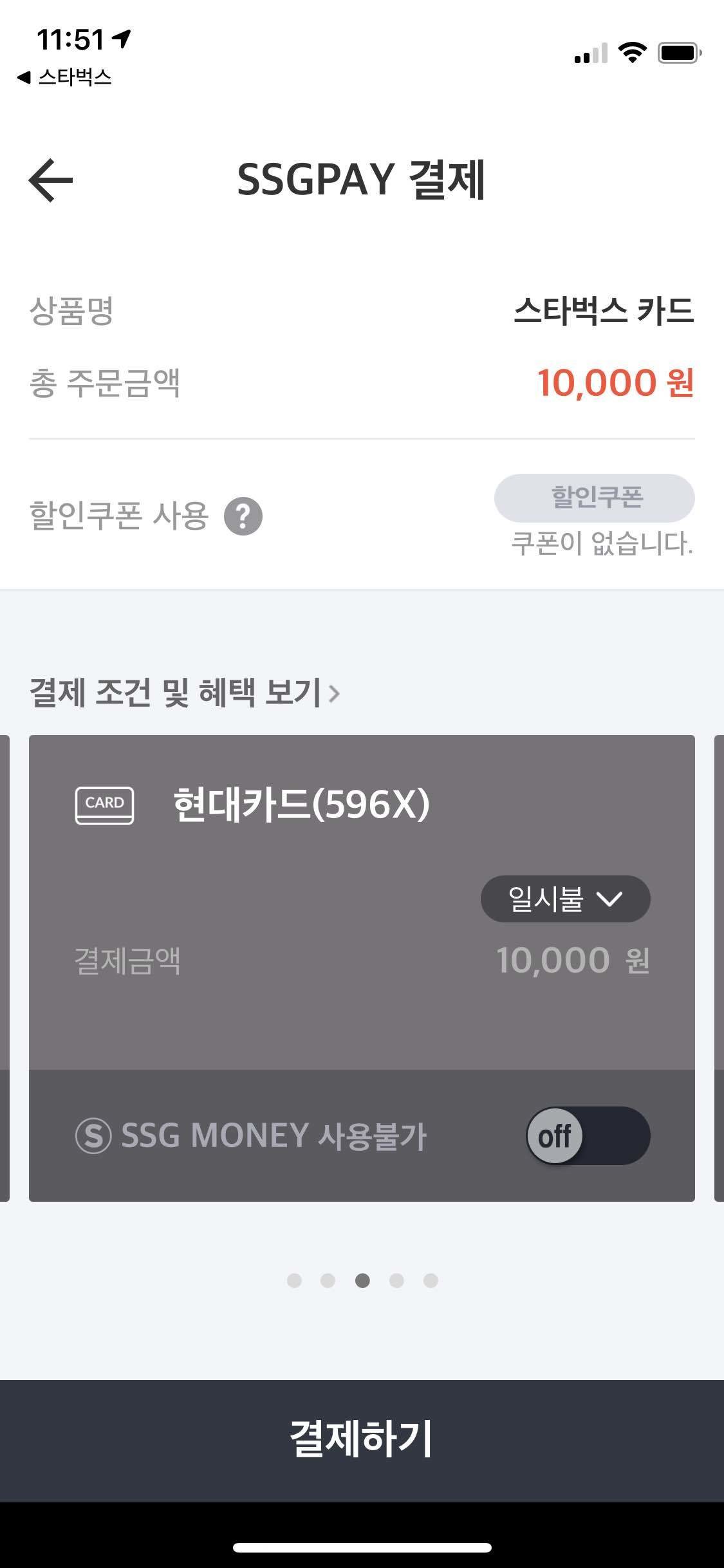Tap the battery icon in the status bar
Image resolution: width=724 pixels, height=1568 pixels.
click(x=678, y=53)
